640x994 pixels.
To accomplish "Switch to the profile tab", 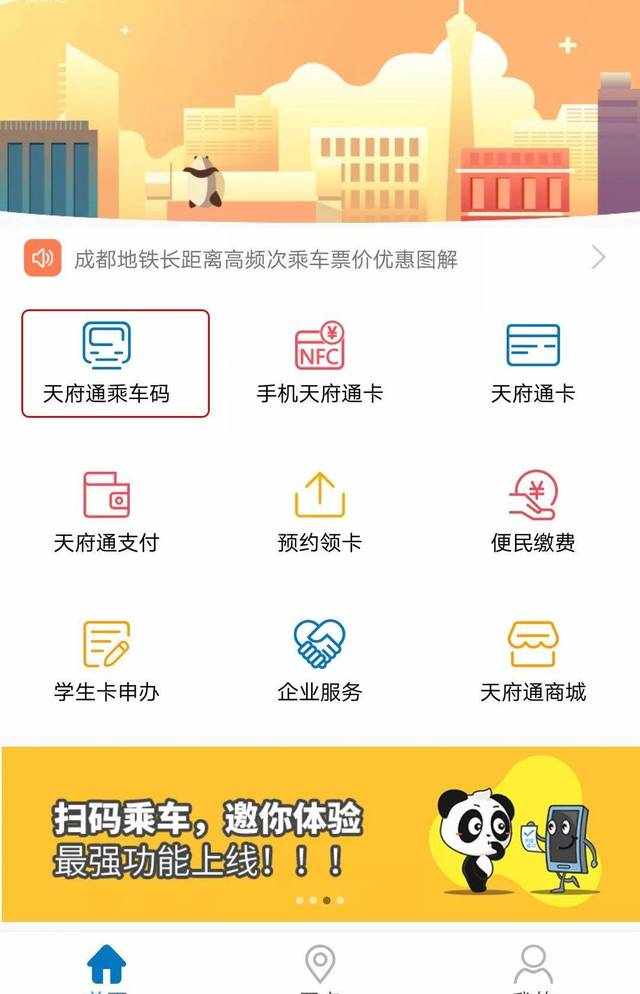I will coord(532,966).
